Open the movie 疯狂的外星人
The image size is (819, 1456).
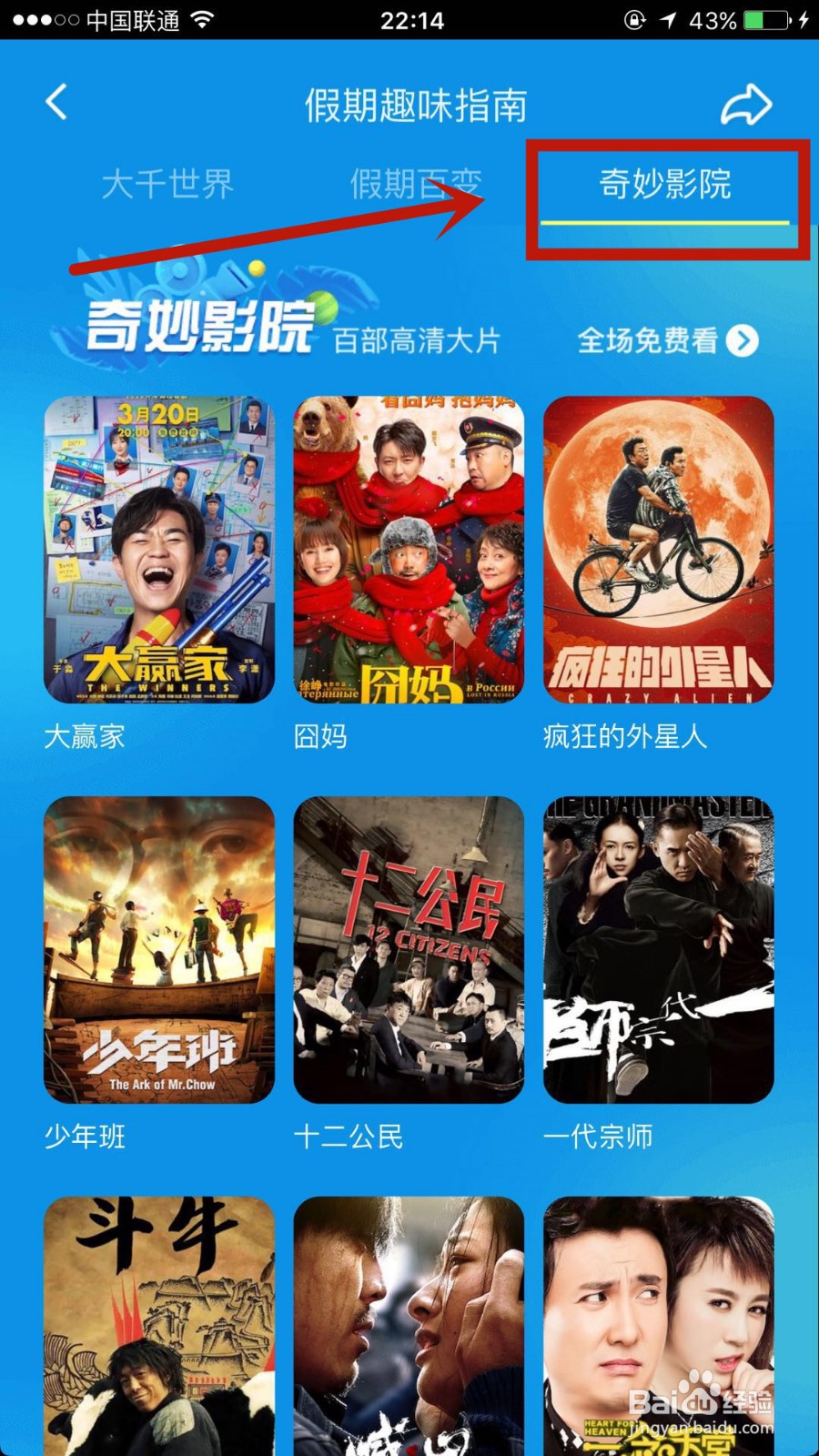coord(658,550)
